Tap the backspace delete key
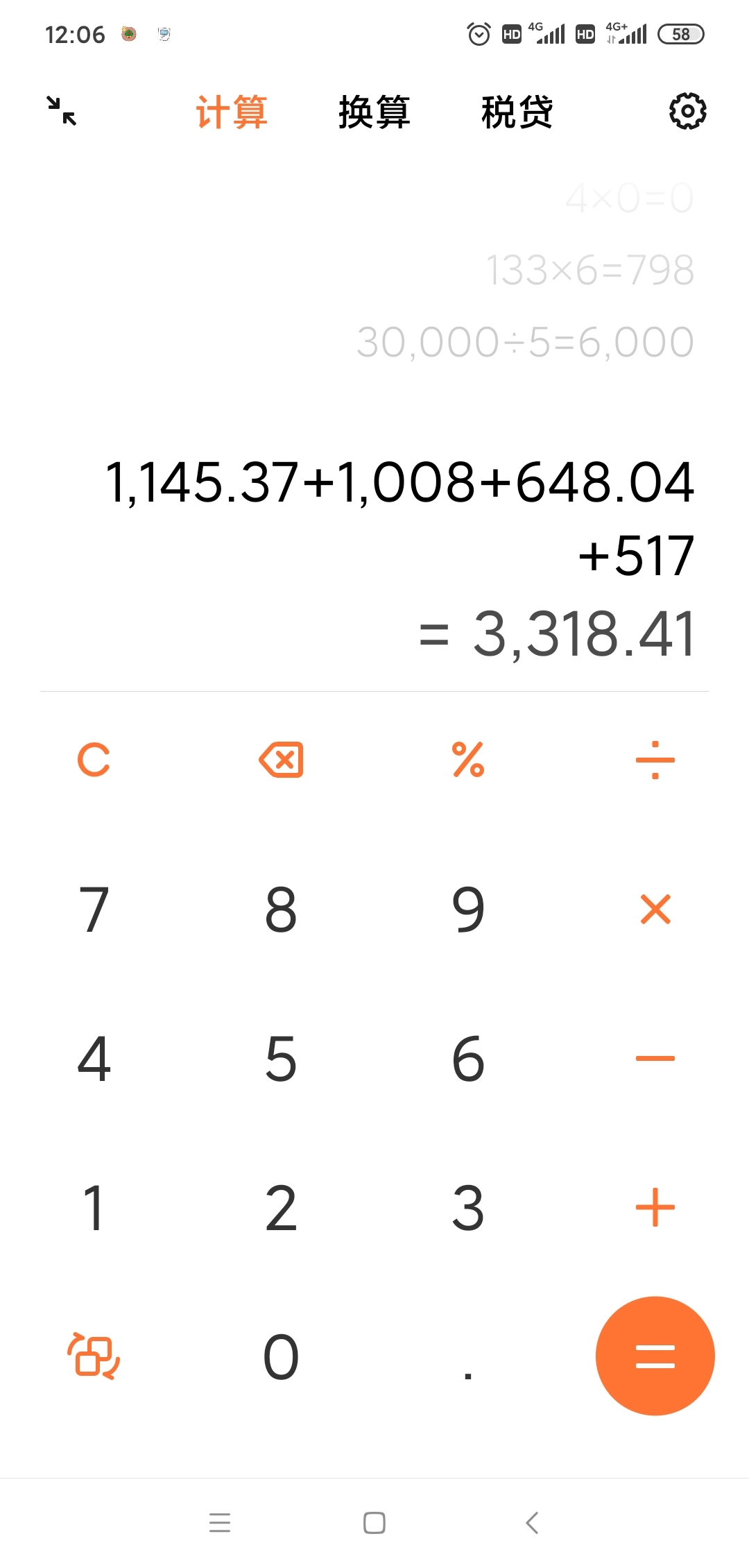Image resolution: width=749 pixels, height=1568 pixels. point(281,760)
